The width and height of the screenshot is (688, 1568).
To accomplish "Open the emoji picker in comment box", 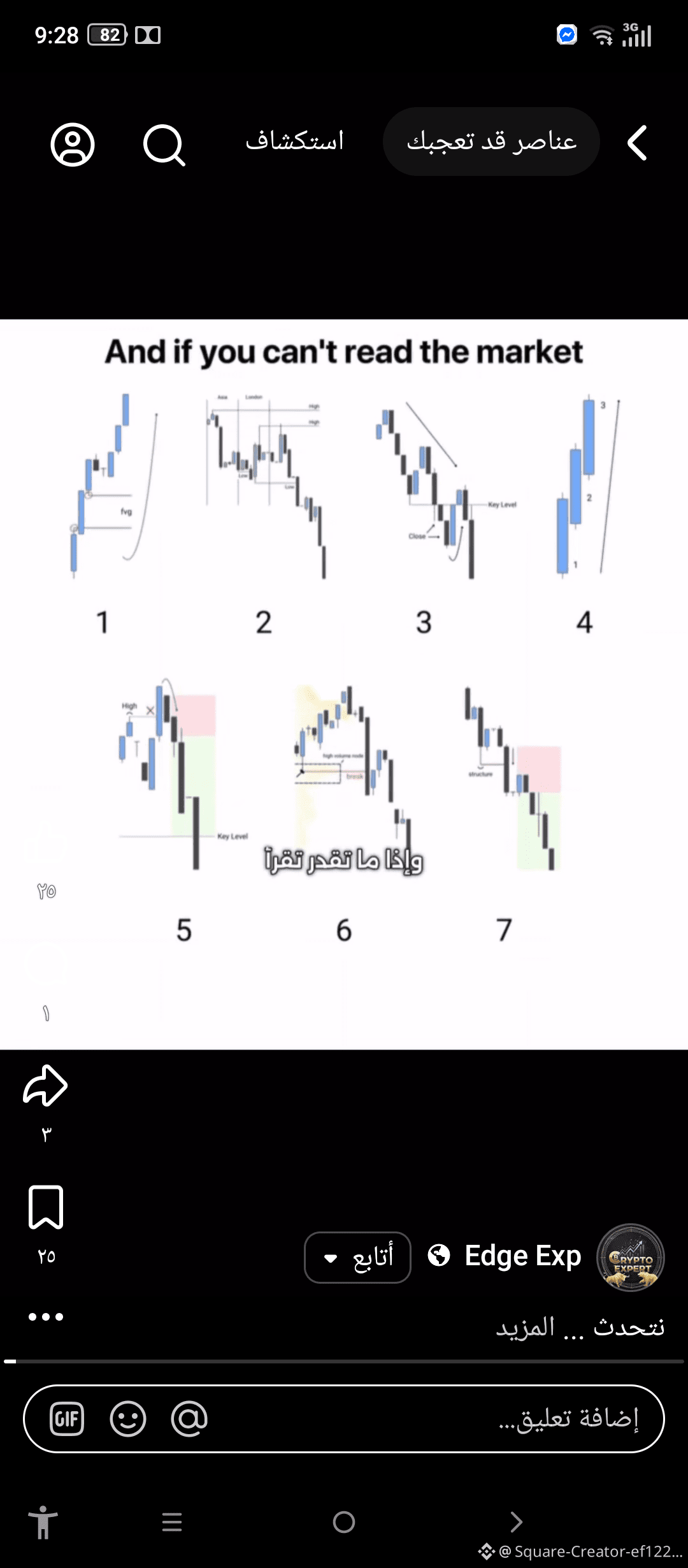I will point(128,1419).
